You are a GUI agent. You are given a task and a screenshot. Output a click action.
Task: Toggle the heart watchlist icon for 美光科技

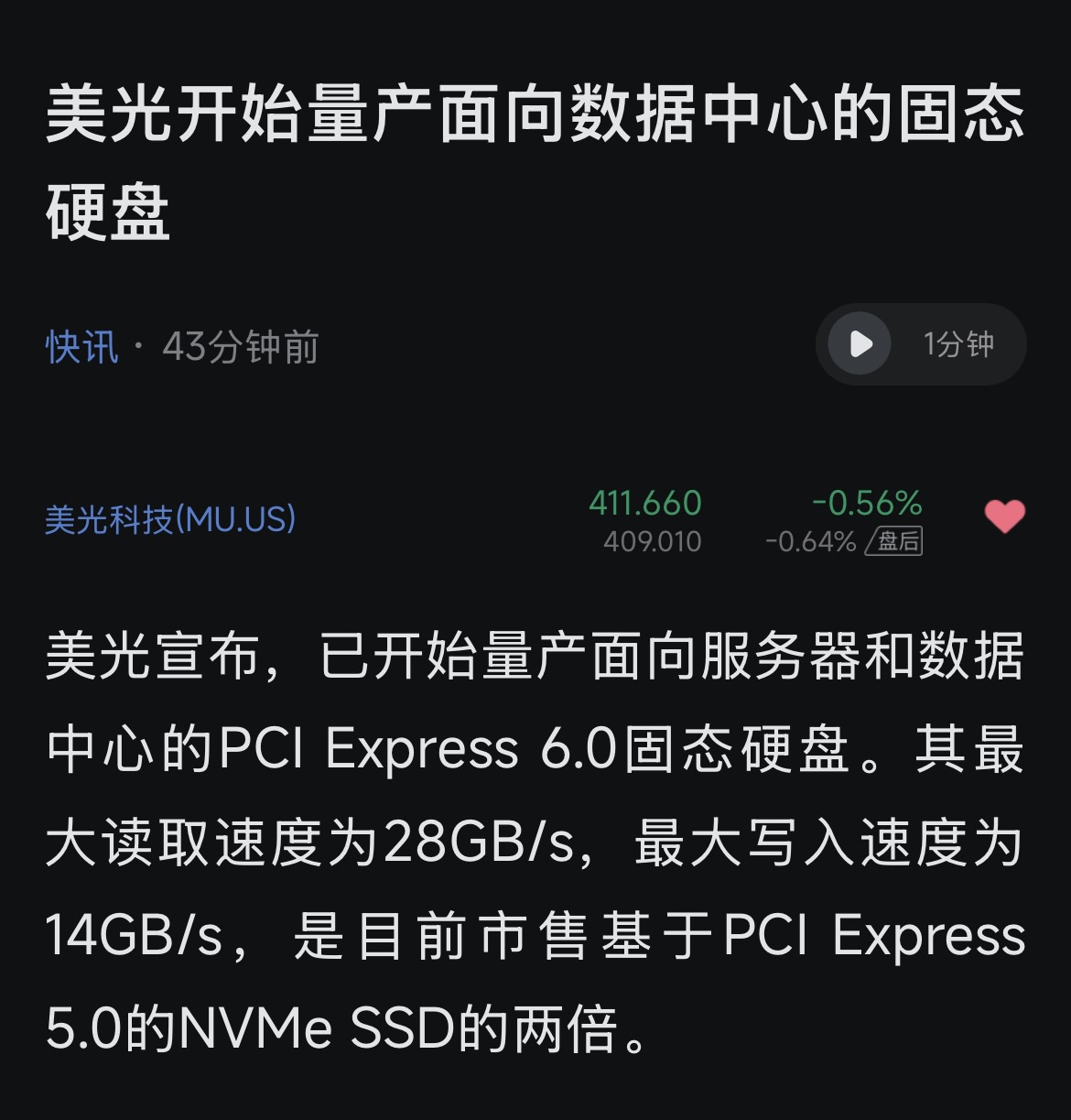tap(1004, 517)
